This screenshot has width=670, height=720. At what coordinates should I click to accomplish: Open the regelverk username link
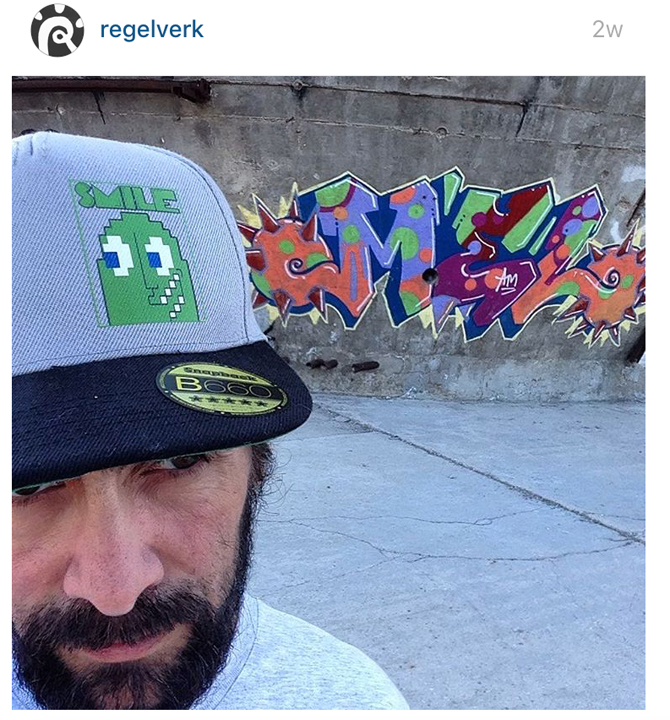click(152, 30)
